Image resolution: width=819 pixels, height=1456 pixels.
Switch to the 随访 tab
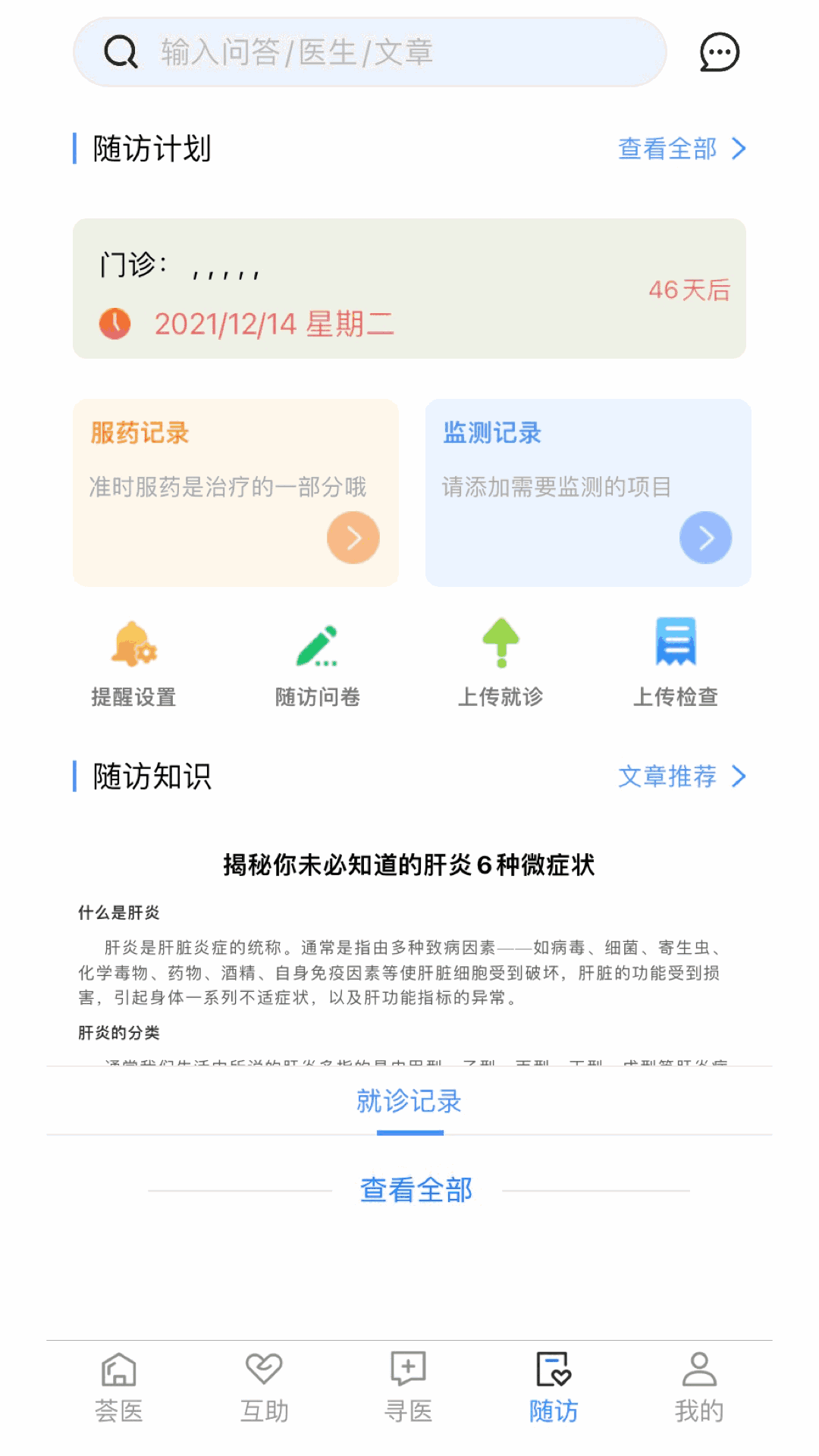point(554,1388)
